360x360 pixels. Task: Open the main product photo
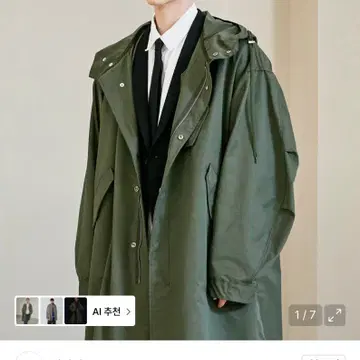(x=180, y=170)
